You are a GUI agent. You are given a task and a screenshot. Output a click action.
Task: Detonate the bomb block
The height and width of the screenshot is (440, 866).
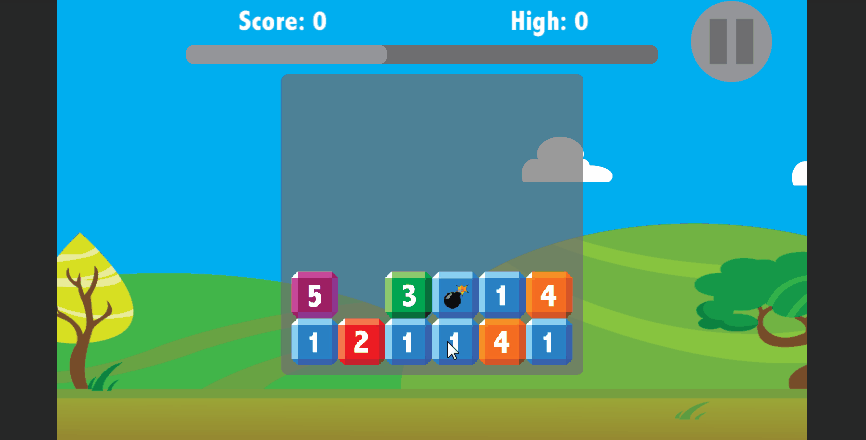tap(454, 295)
